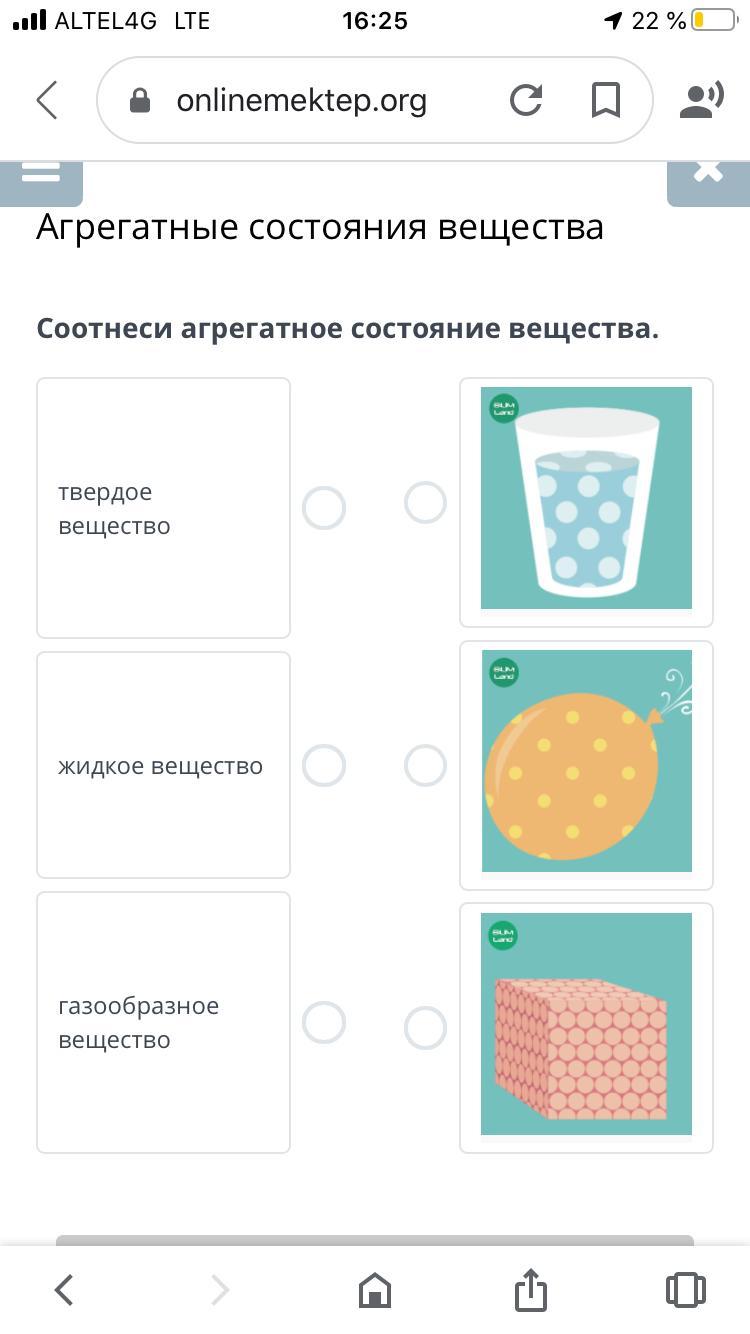Screen dimensions: 750x1334
Task: Select the connector beside the glass picture
Action: 425,502
